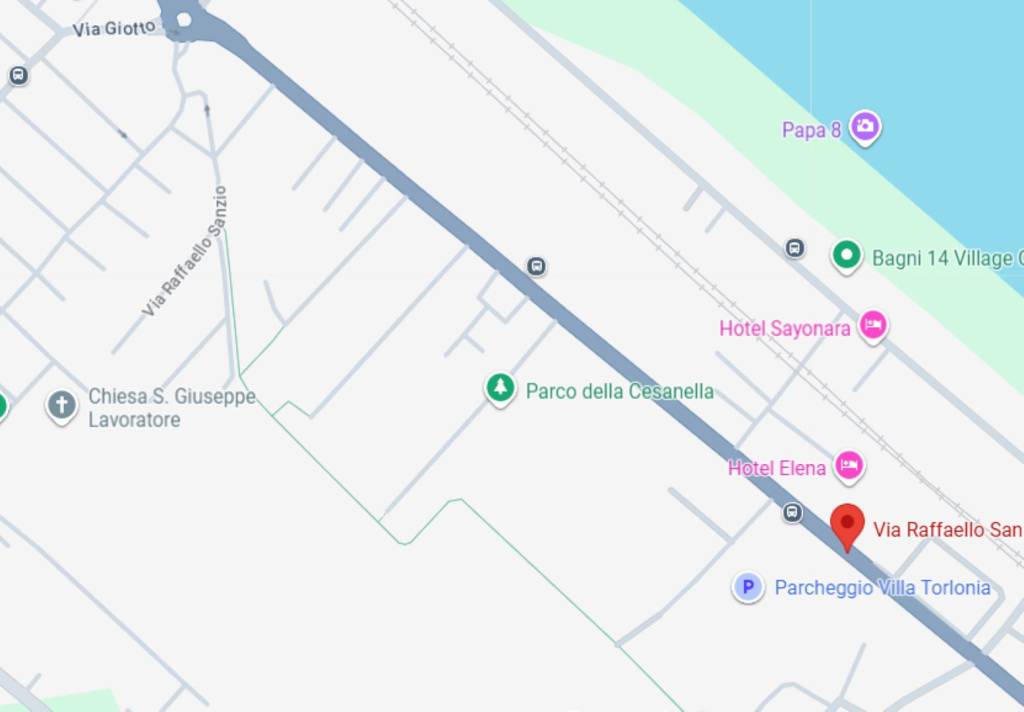1024x712 pixels.
Task: Select the Parcheggio Villa Torlonia parking marker
Action: (747, 587)
